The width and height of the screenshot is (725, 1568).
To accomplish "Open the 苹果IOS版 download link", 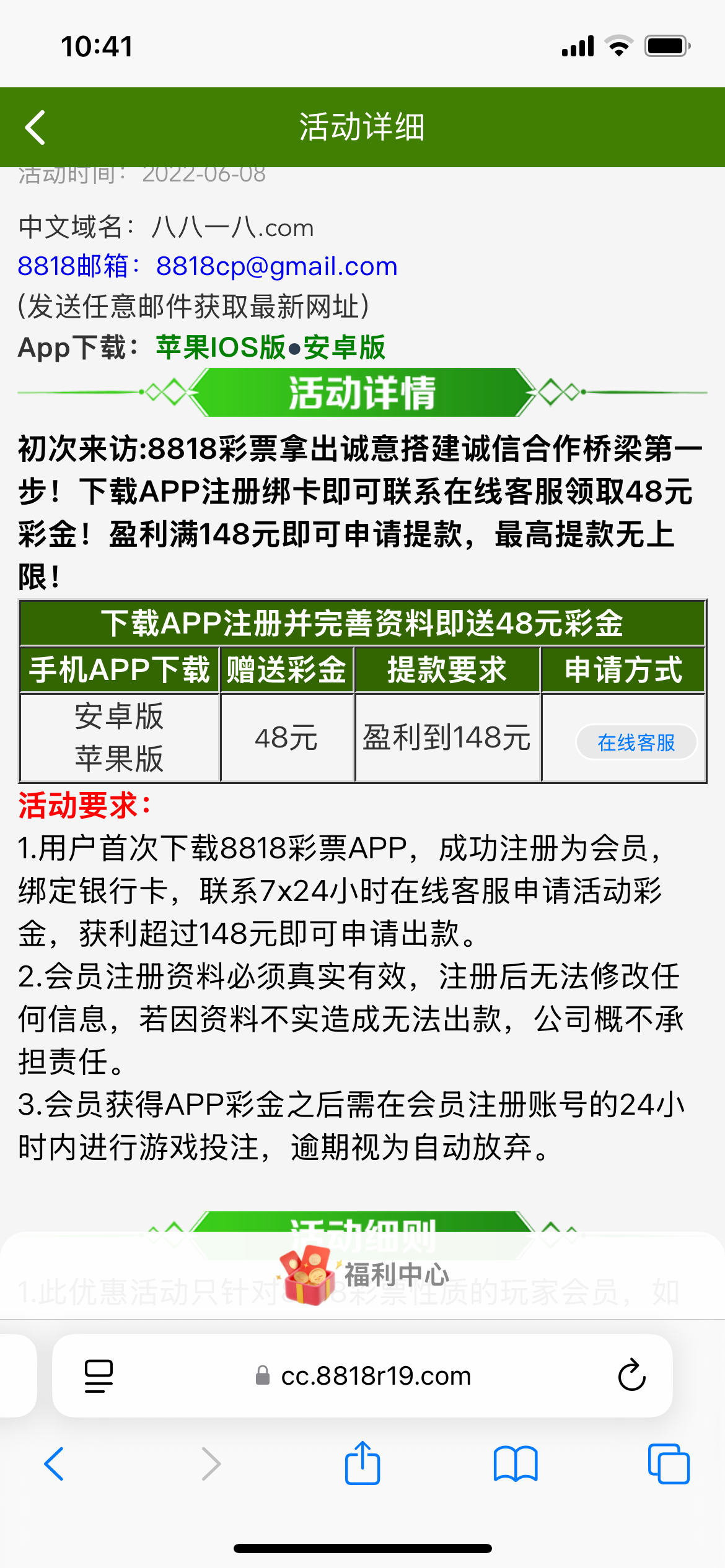I will [220, 347].
